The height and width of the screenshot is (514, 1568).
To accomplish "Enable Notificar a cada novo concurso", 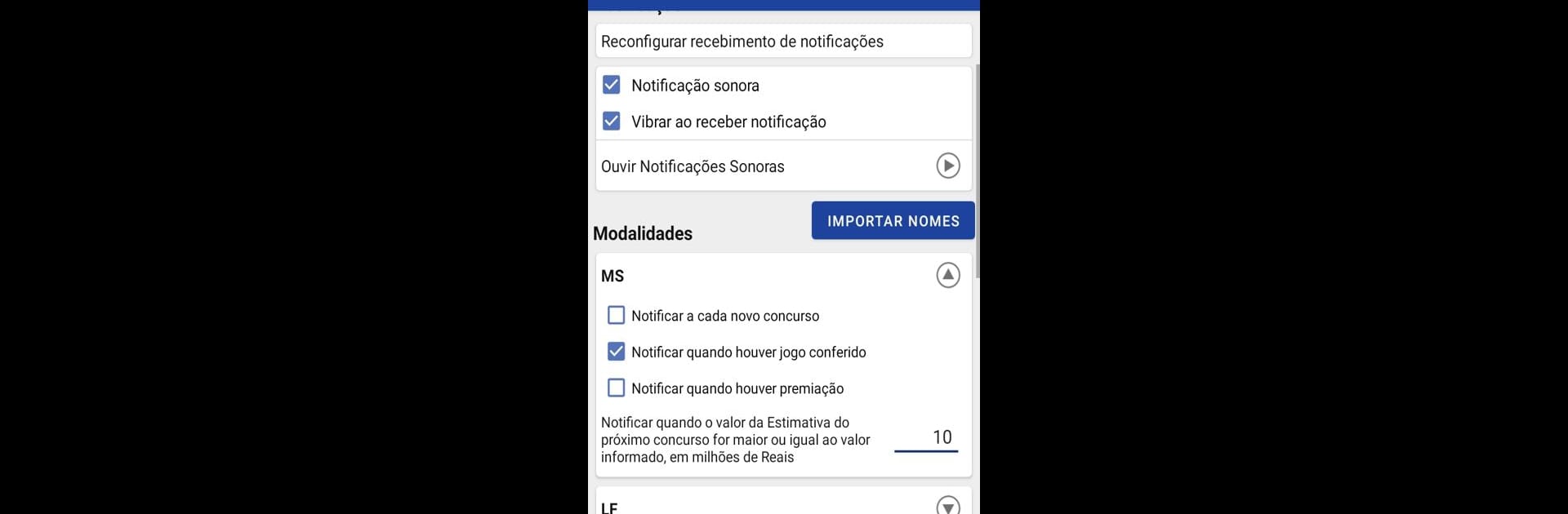I will pos(617,315).
